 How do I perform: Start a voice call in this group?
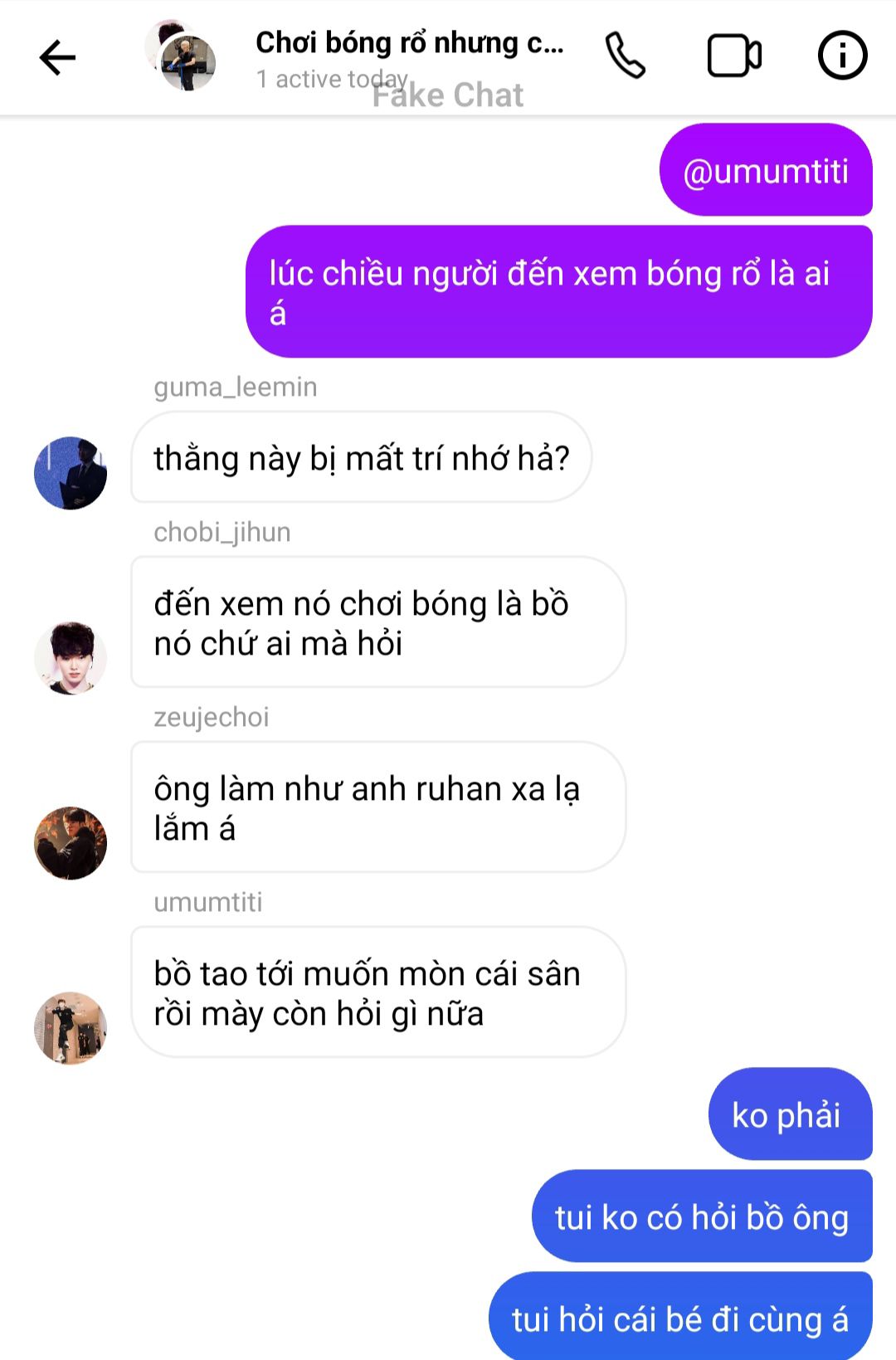[625, 56]
